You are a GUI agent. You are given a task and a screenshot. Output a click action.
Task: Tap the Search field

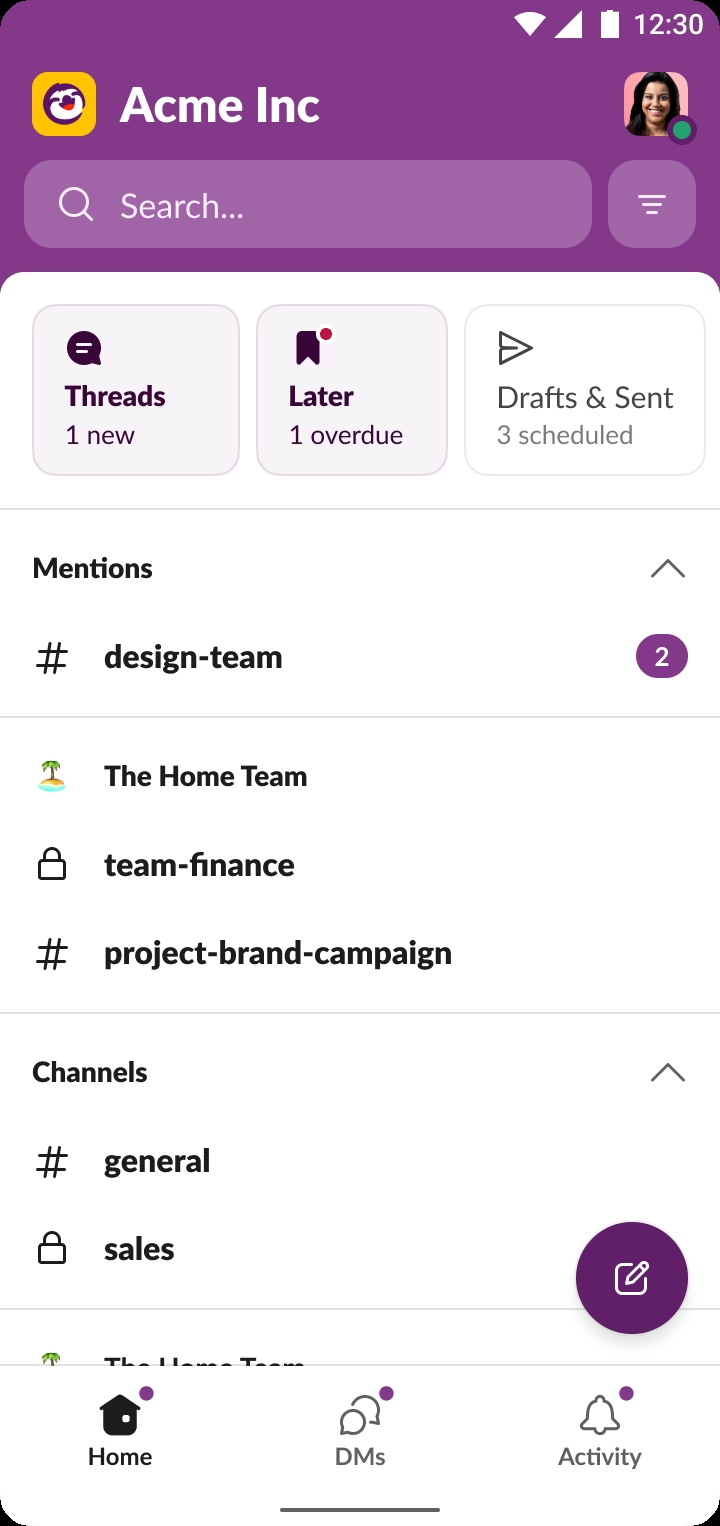point(308,204)
